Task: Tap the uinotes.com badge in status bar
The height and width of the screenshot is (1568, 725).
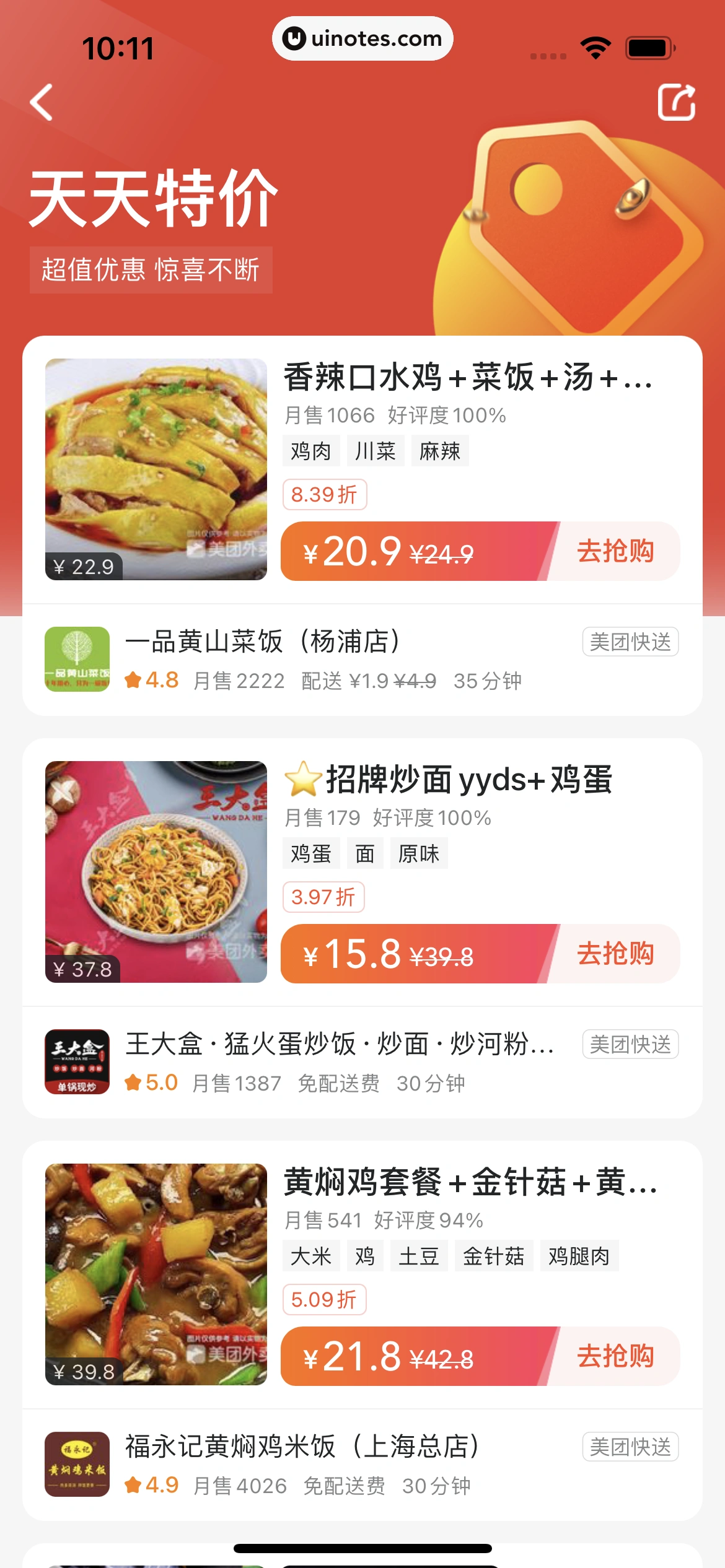Action: coord(362,38)
